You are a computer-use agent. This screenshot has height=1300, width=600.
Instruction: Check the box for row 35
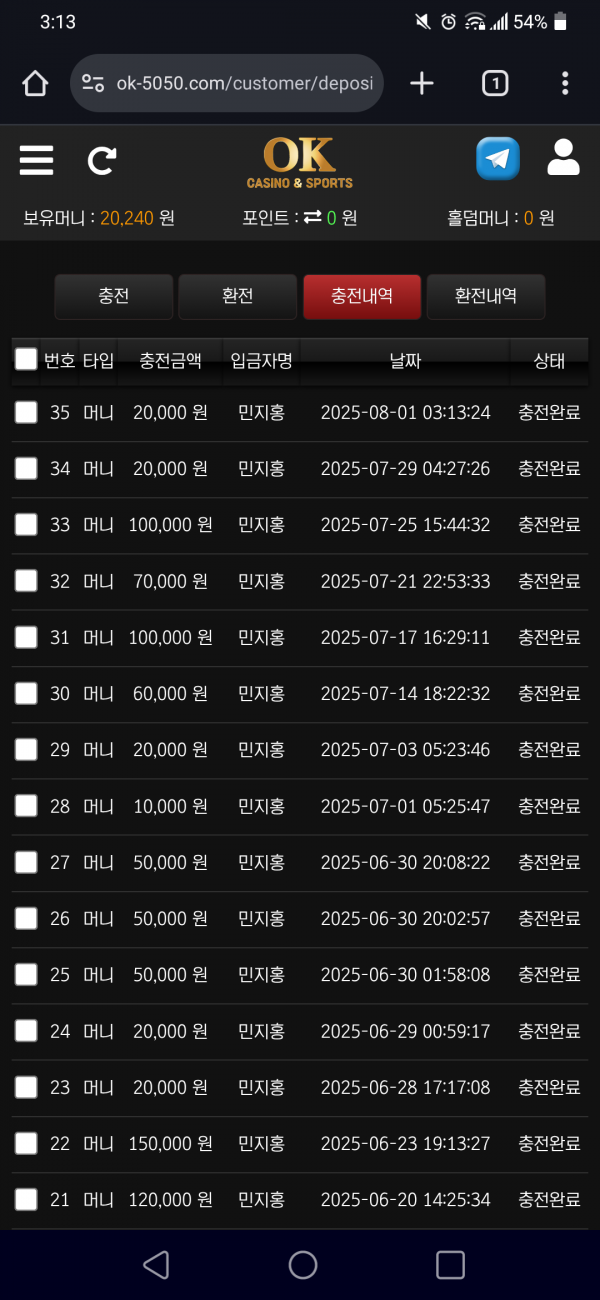[26, 412]
